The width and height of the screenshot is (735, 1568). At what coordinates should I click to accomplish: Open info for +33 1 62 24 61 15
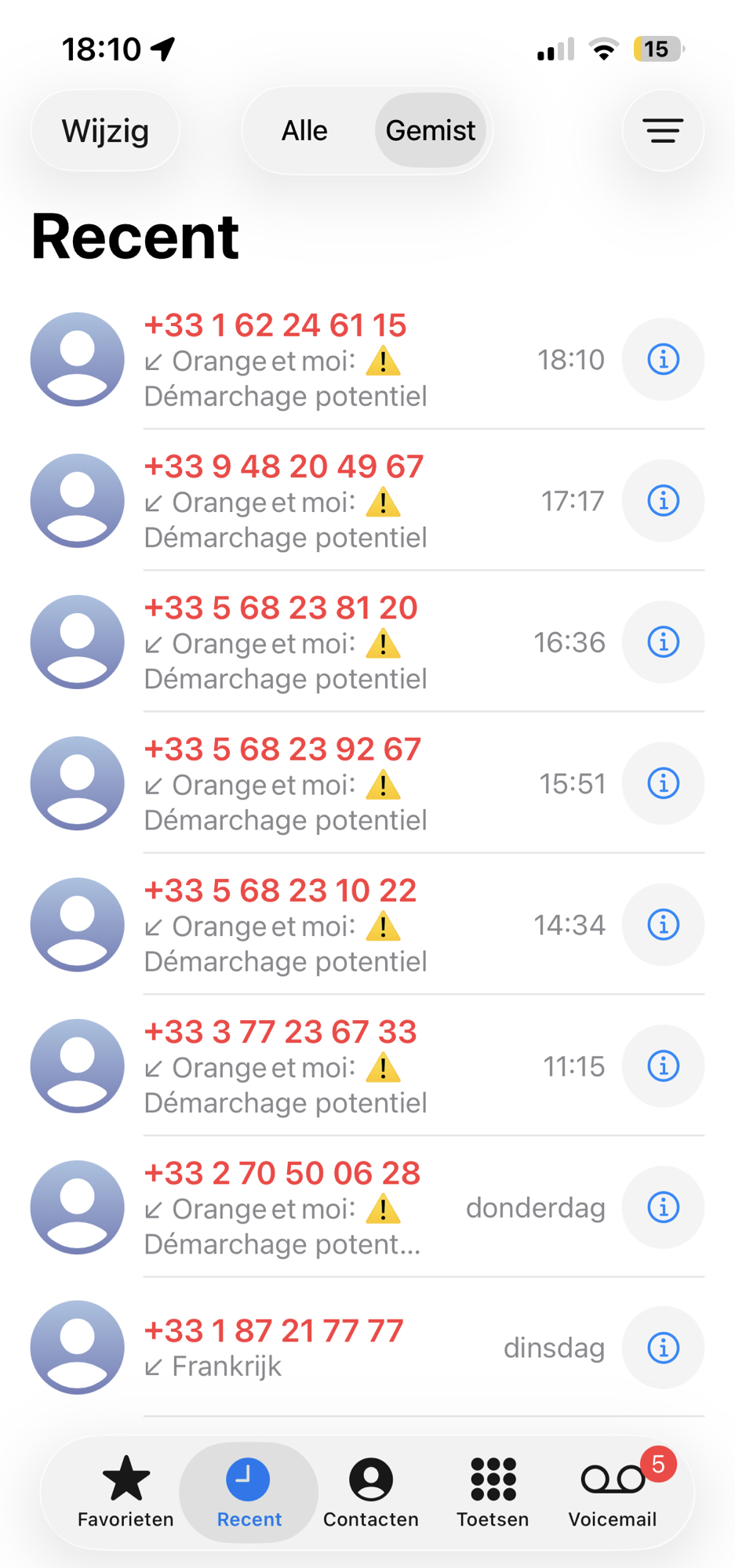(x=663, y=359)
